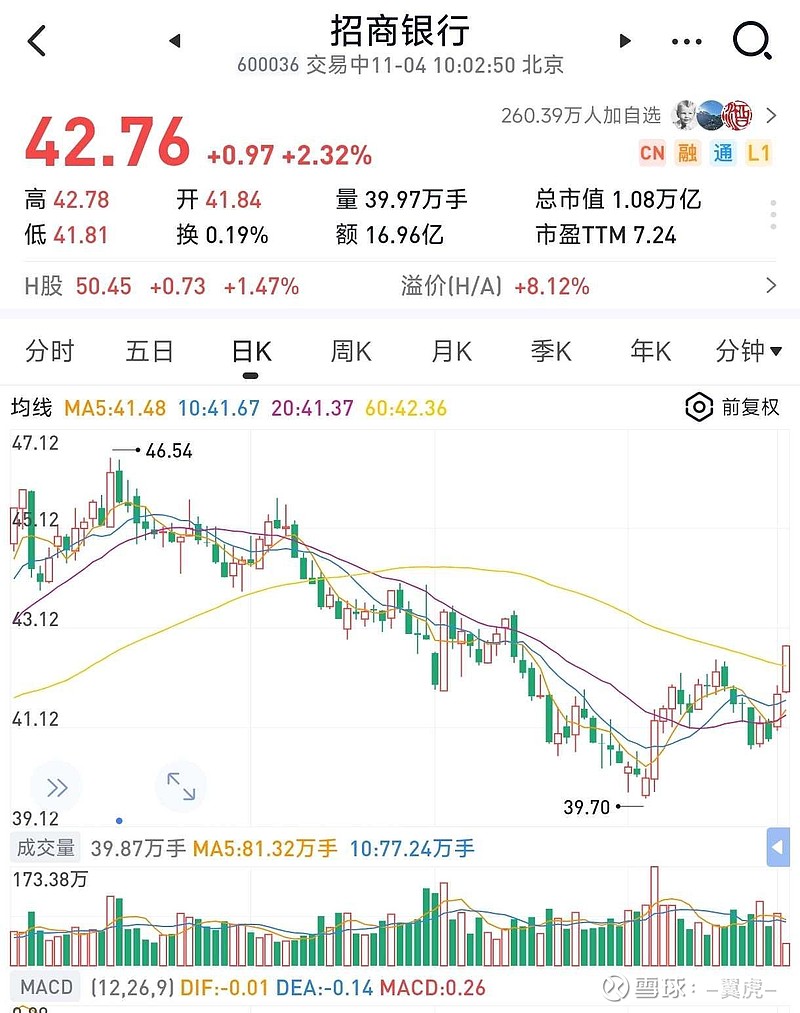Tap the 融 margin trading badge

(690, 153)
